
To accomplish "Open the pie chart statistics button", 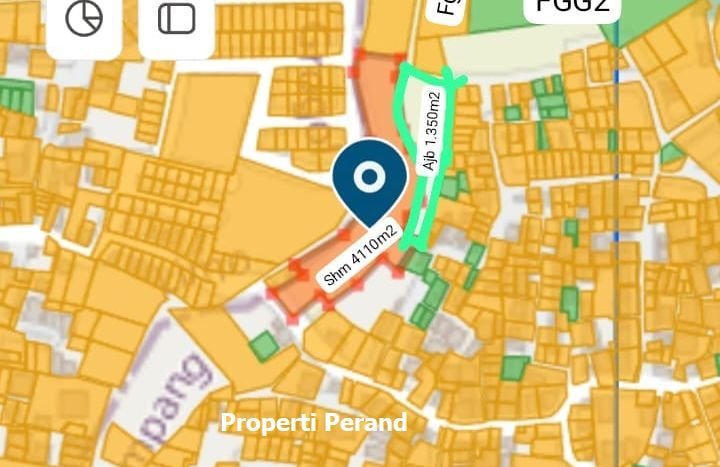I will (x=84, y=19).
